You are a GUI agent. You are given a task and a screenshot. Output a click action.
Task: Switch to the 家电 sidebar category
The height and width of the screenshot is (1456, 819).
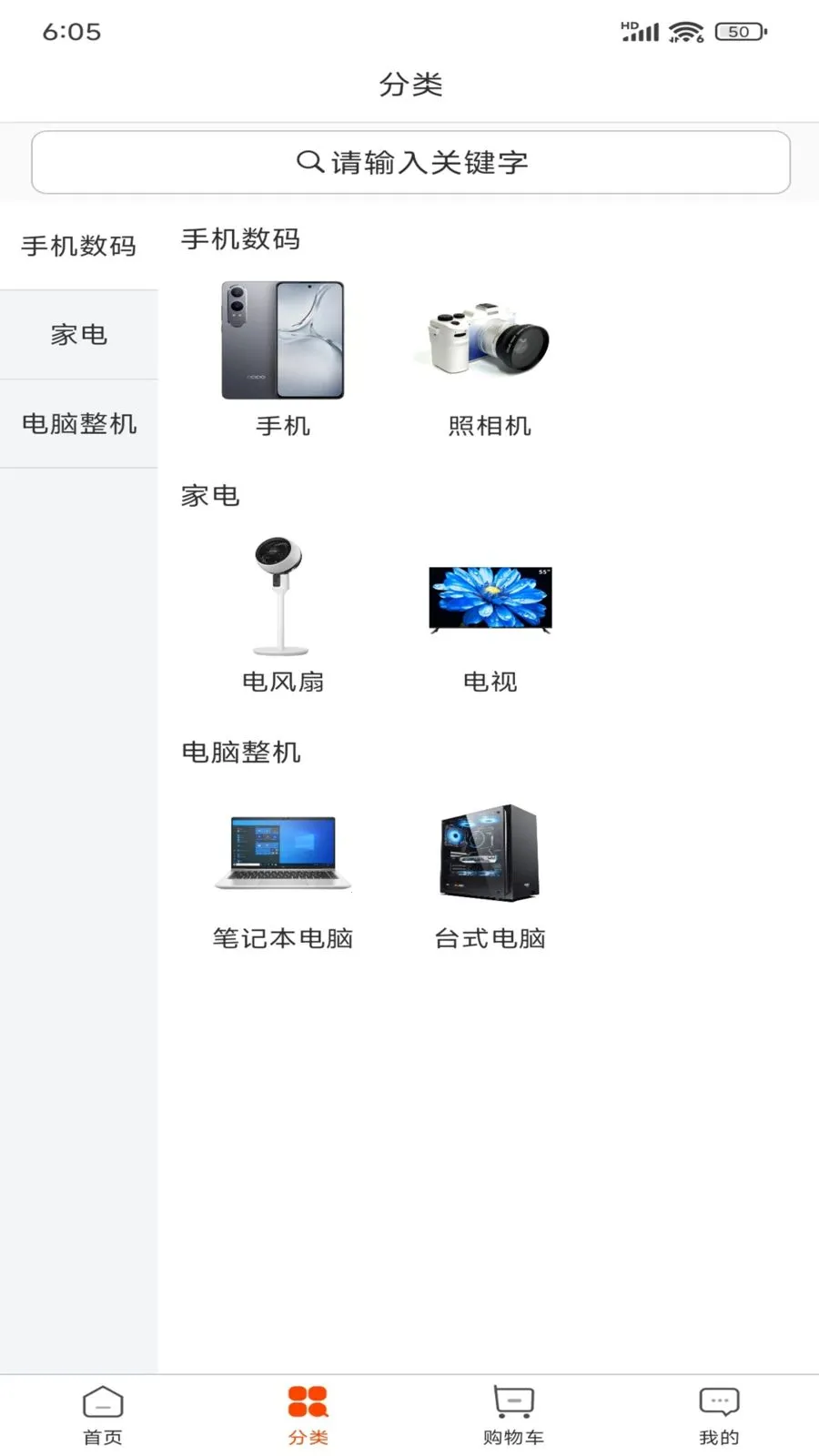click(x=80, y=335)
